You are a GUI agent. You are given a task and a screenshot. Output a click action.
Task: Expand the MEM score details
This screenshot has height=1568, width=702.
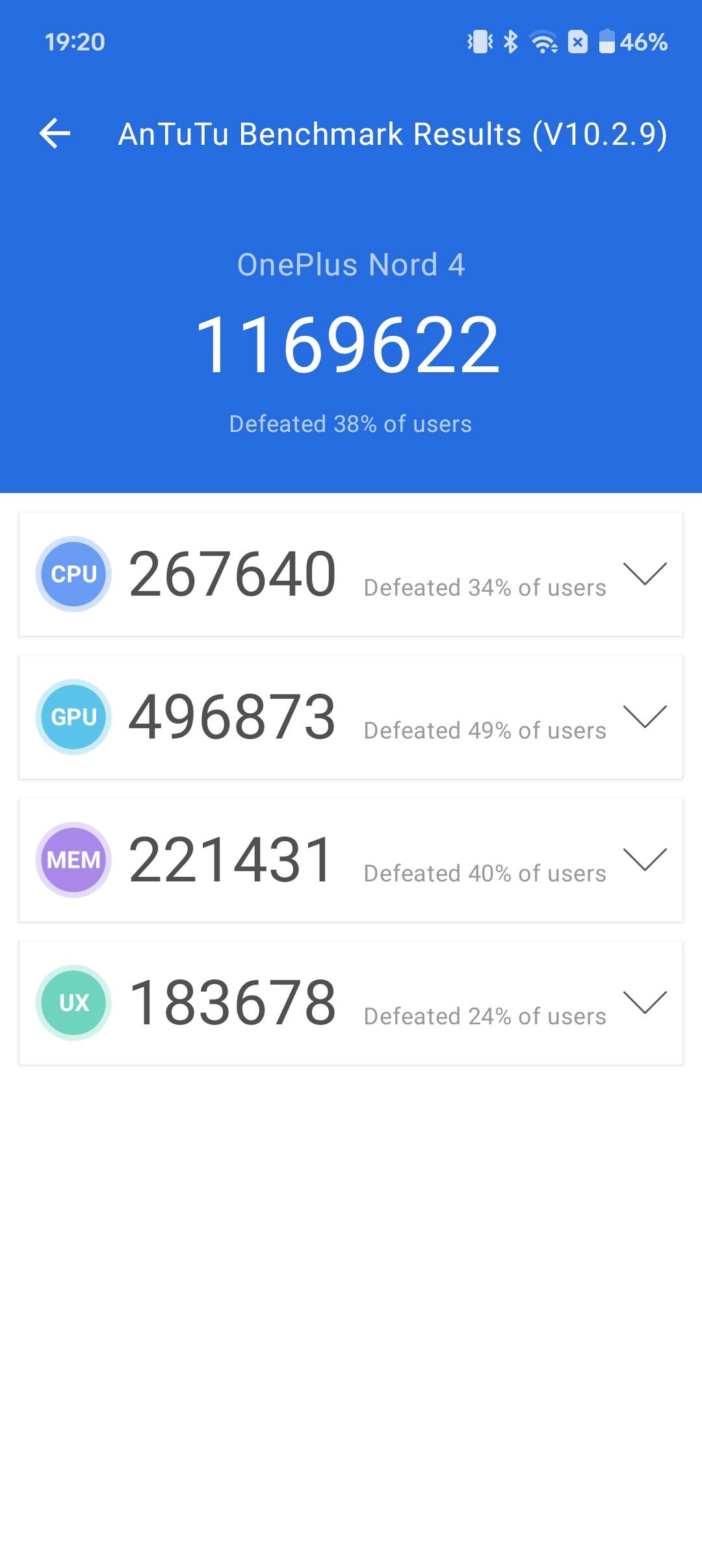click(x=644, y=860)
